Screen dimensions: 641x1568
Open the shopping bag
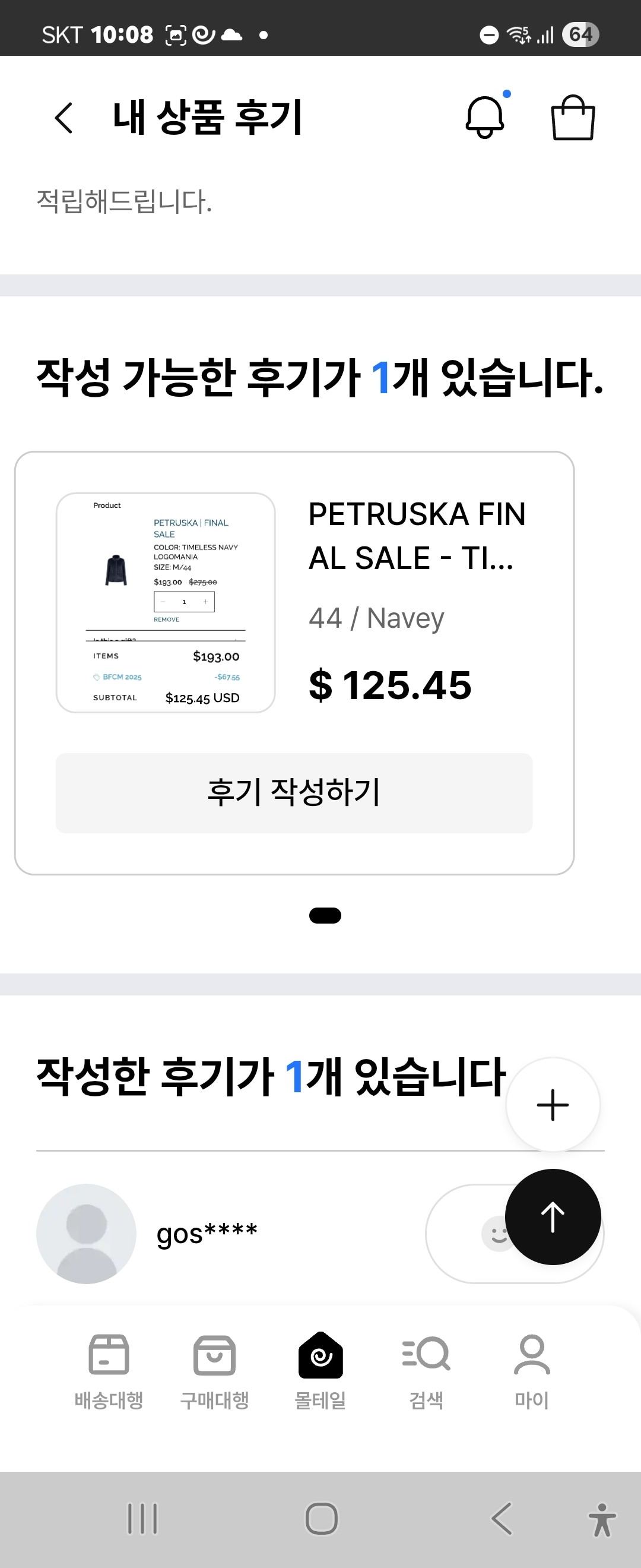(572, 118)
